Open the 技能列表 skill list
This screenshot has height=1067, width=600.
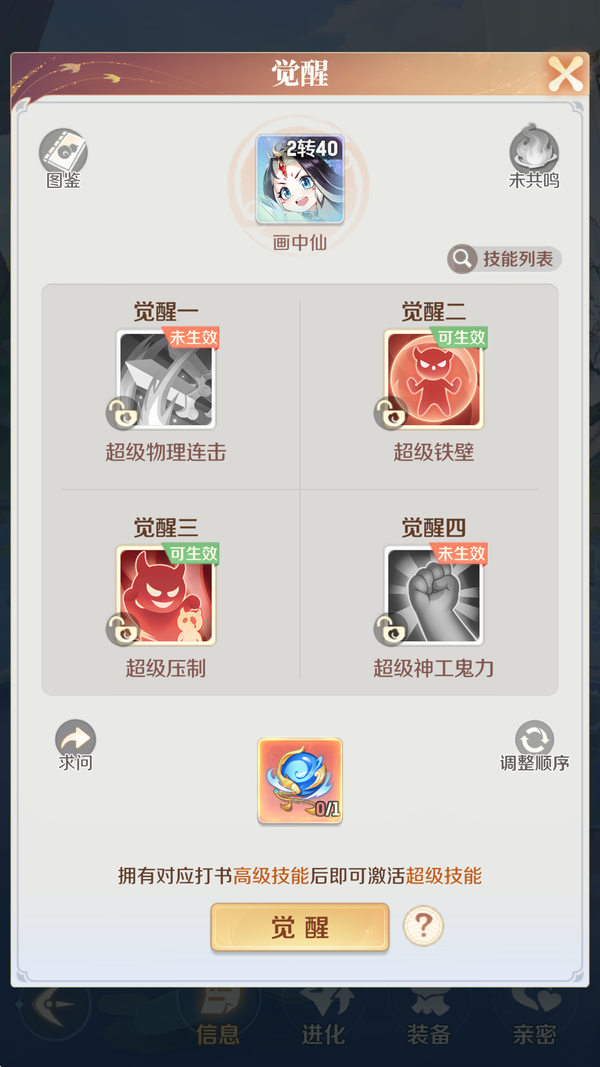pyautogui.click(x=504, y=259)
